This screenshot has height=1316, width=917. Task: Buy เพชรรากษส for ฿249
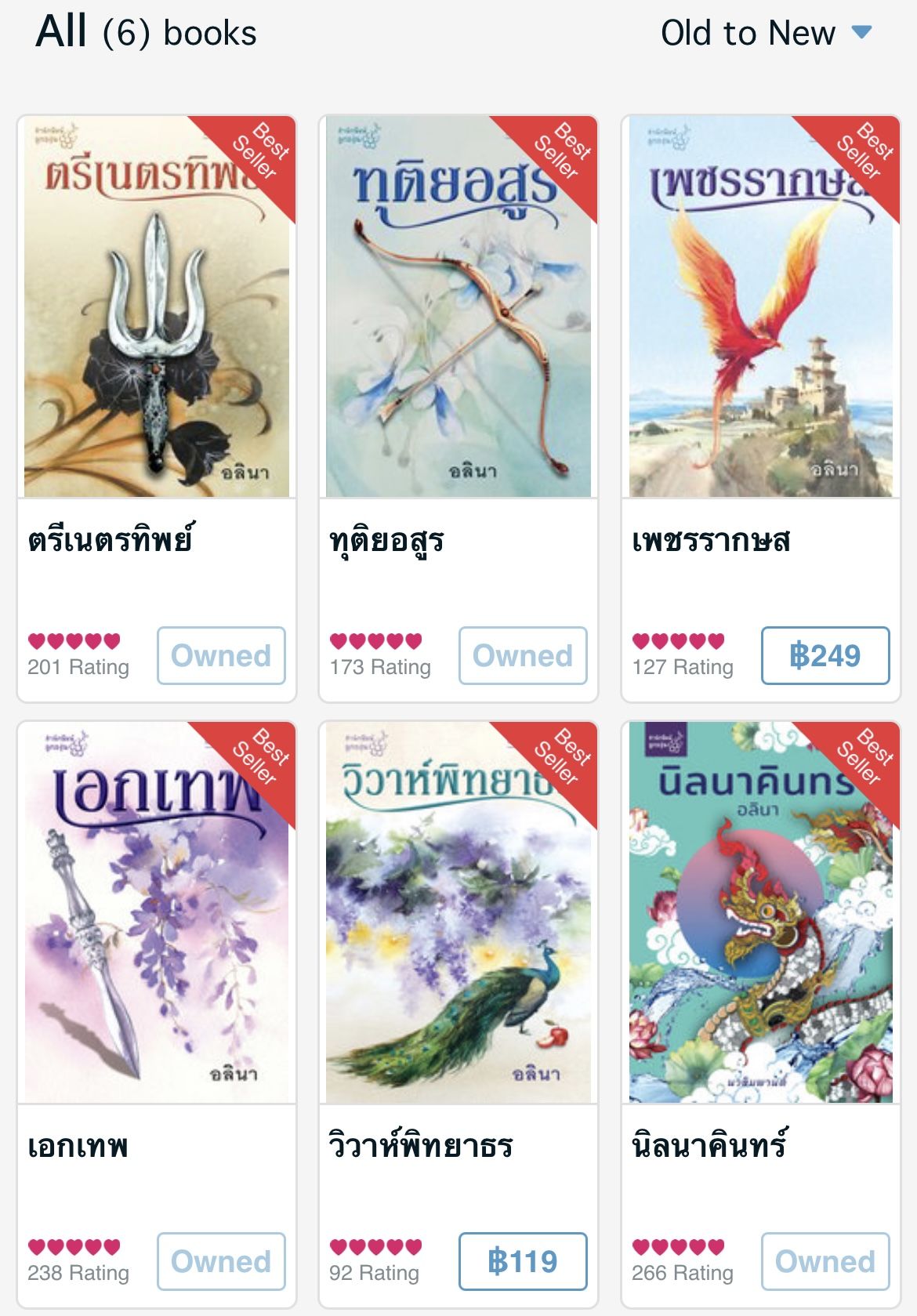pyautogui.click(x=825, y=655)
